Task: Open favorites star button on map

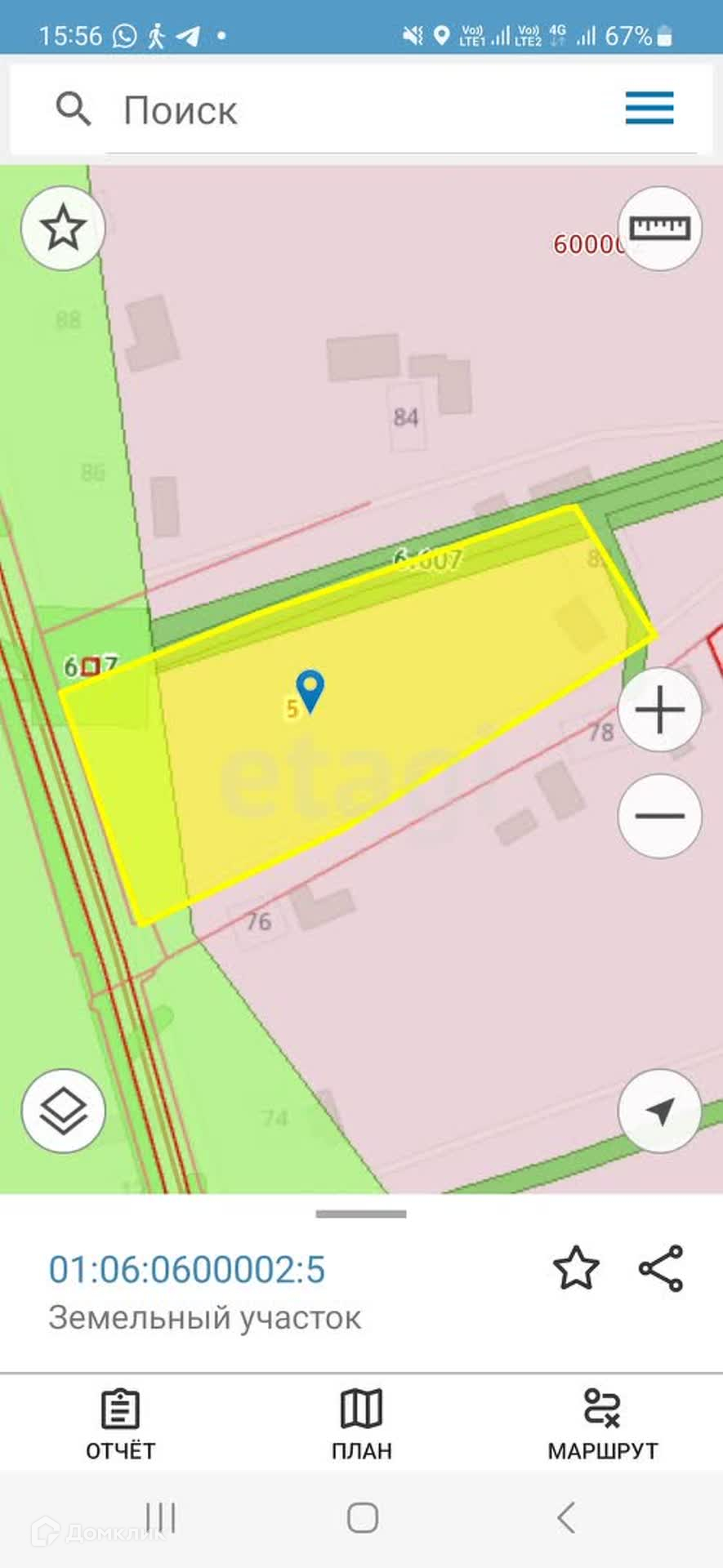Action: [63, 228]
